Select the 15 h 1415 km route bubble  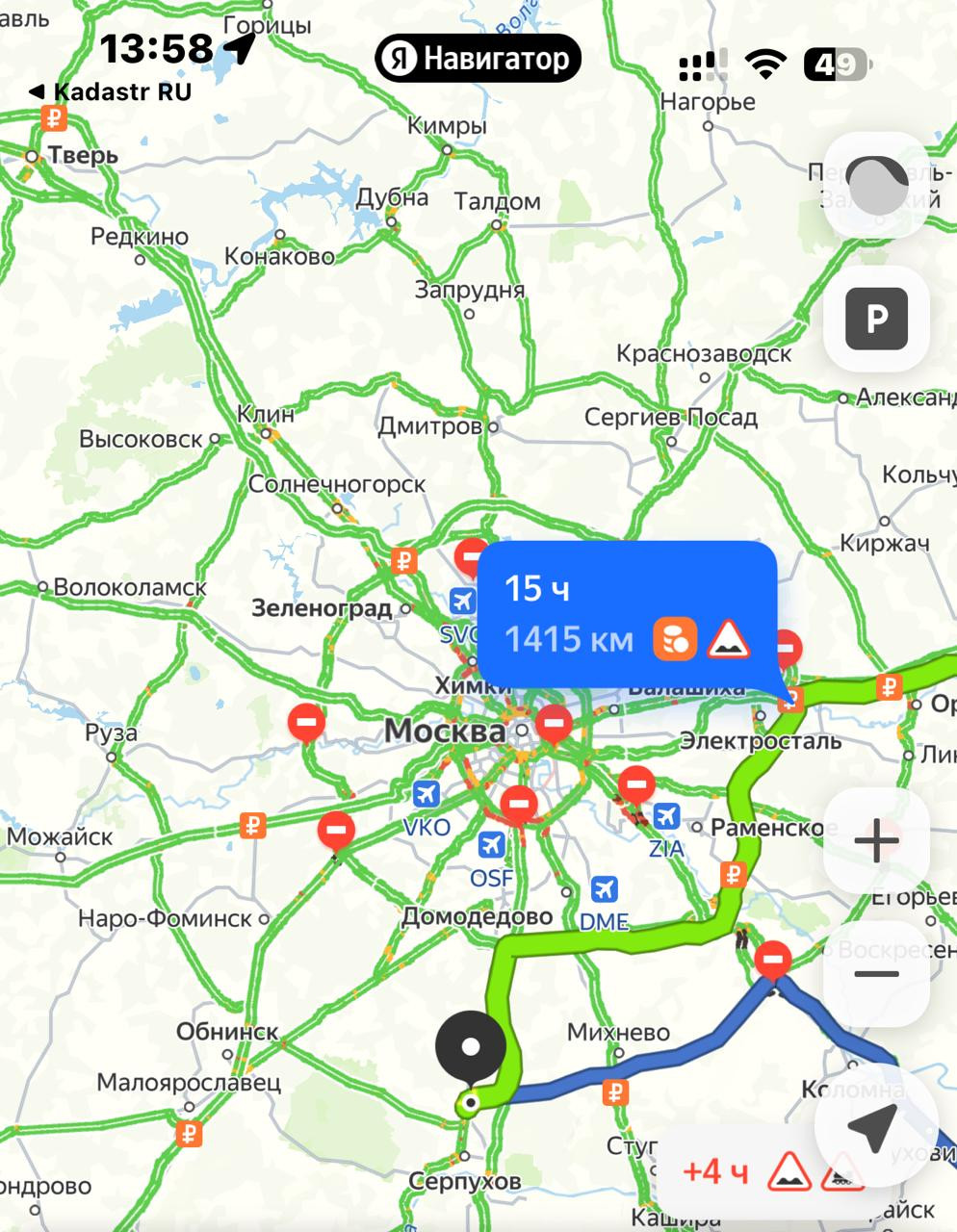pos(626,616)
